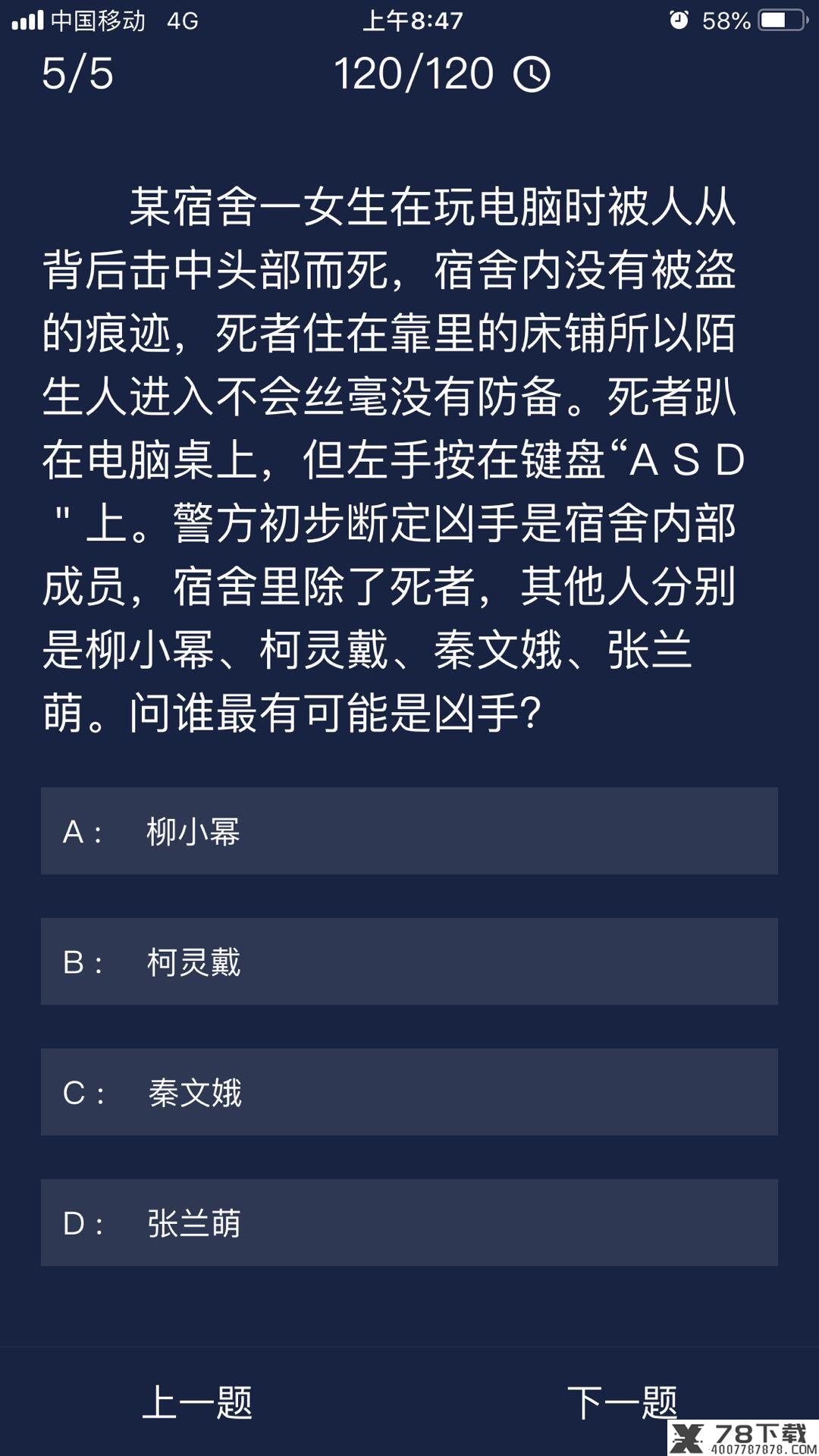819x1456 pixels.
Task: Advance to 下一题
Action: [x=622, y=1401]
